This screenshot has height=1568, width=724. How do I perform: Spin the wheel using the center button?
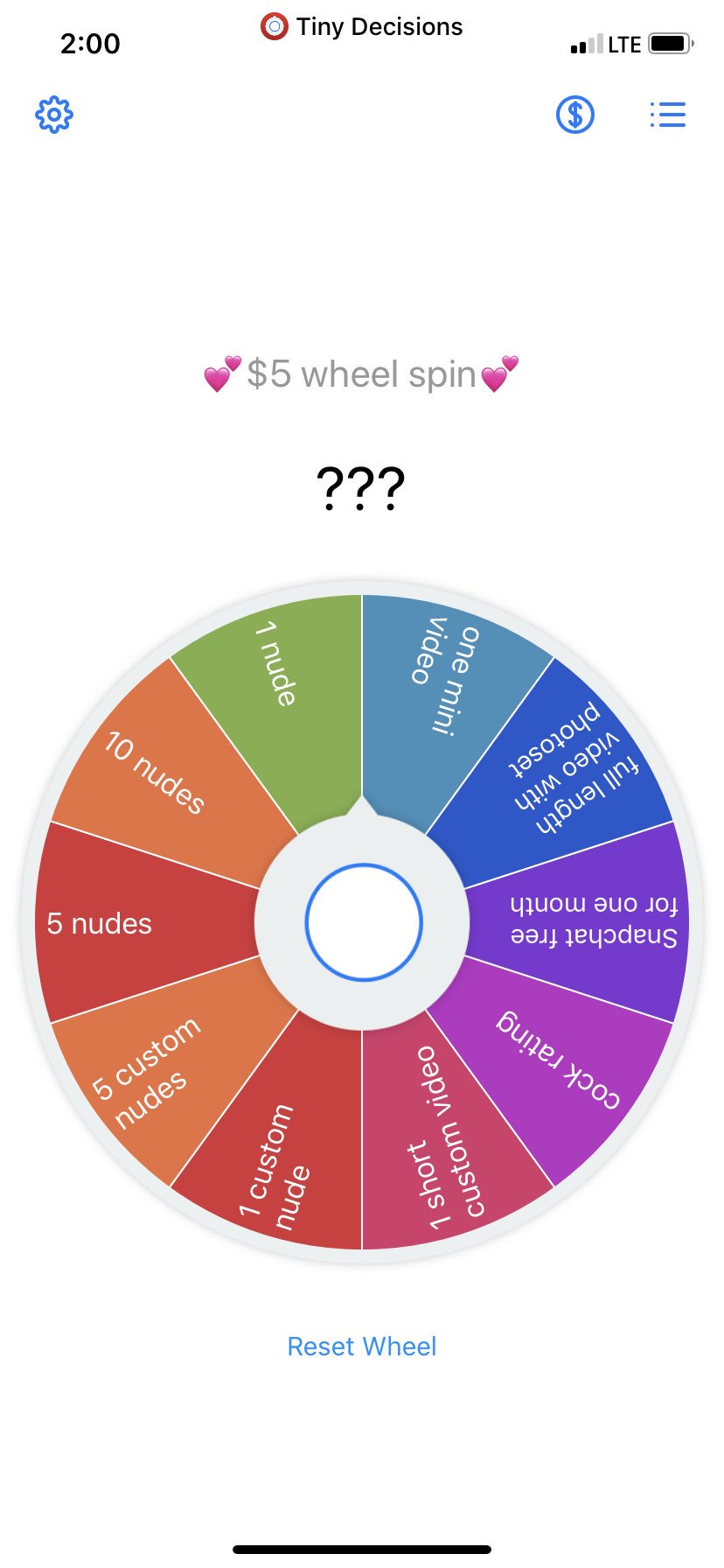[363, 922]
